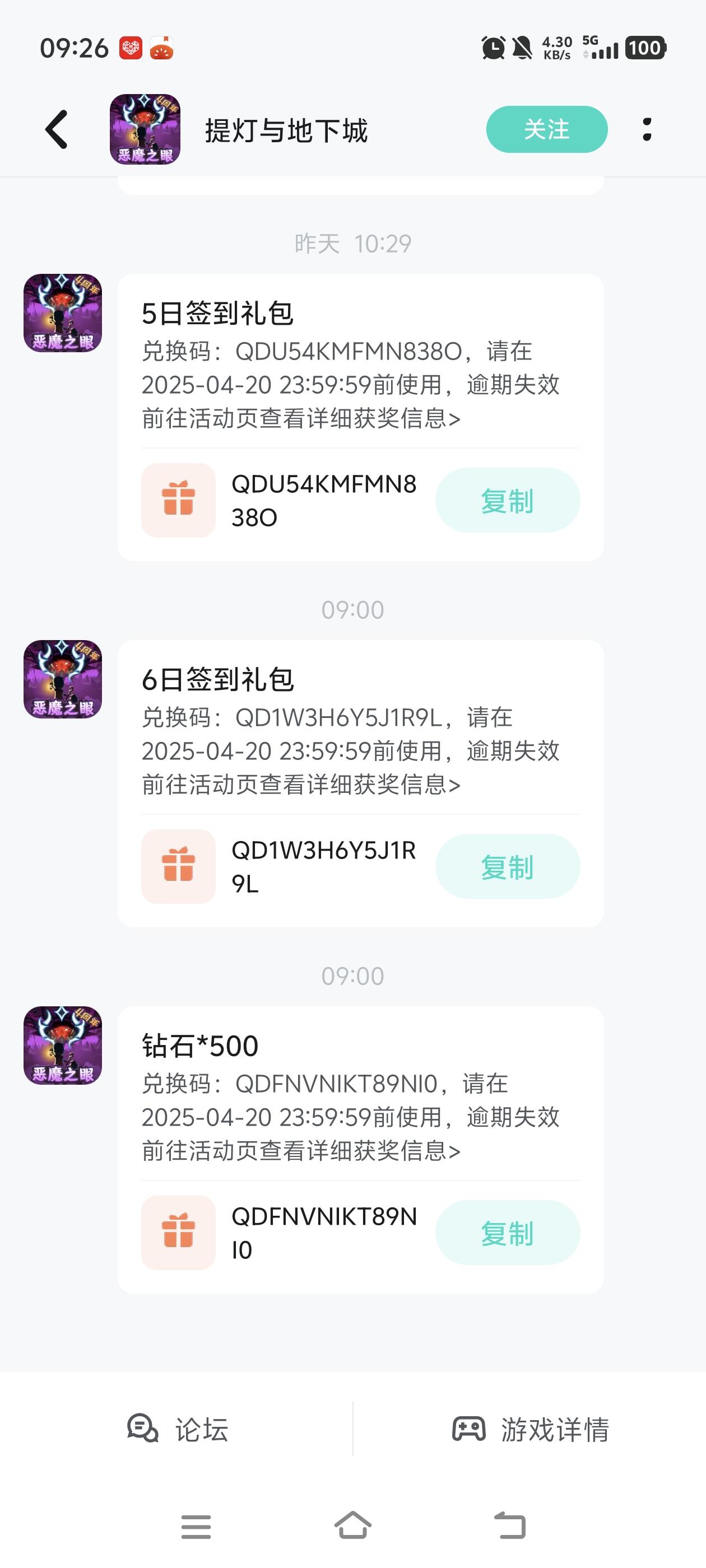The height and width of the screenshot is (1568, 706).
Task: View award details link in 5日签到礼包 card
Action: (x=301, y=419)
